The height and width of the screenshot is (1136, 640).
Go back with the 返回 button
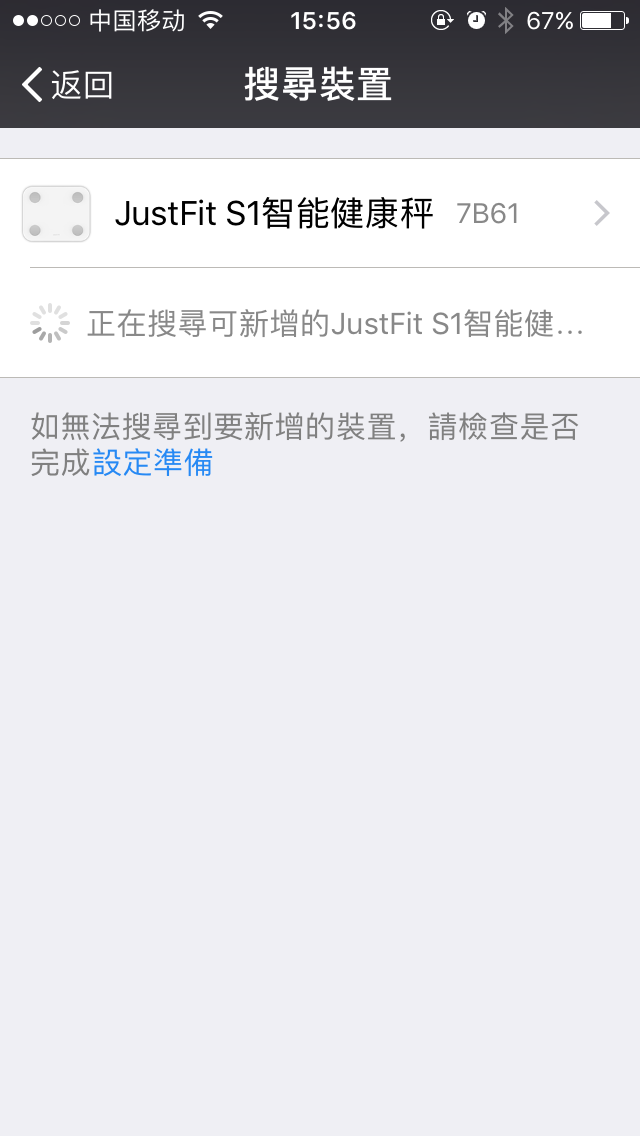pyautogui.click(x=67, y=85)
